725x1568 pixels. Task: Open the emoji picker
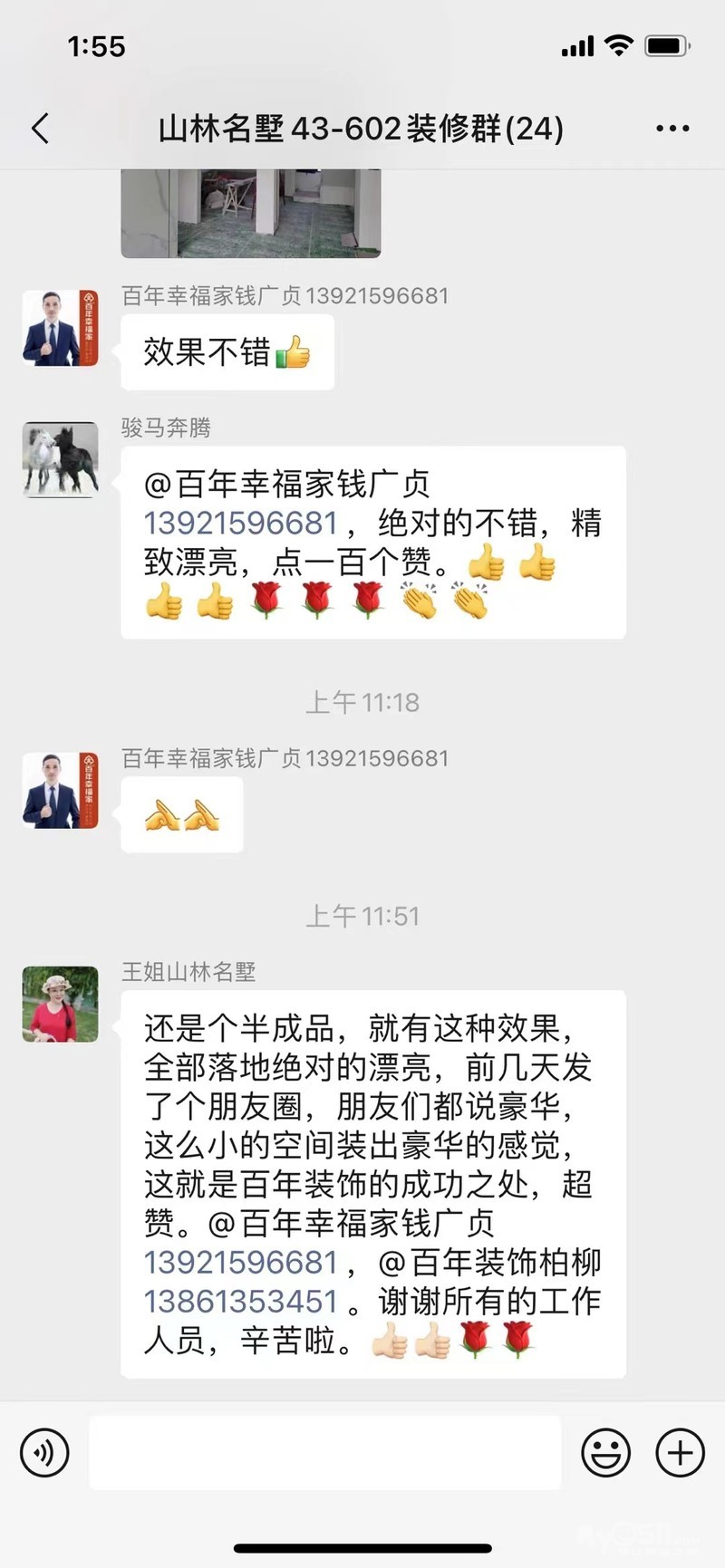(x=606, y=1453)
